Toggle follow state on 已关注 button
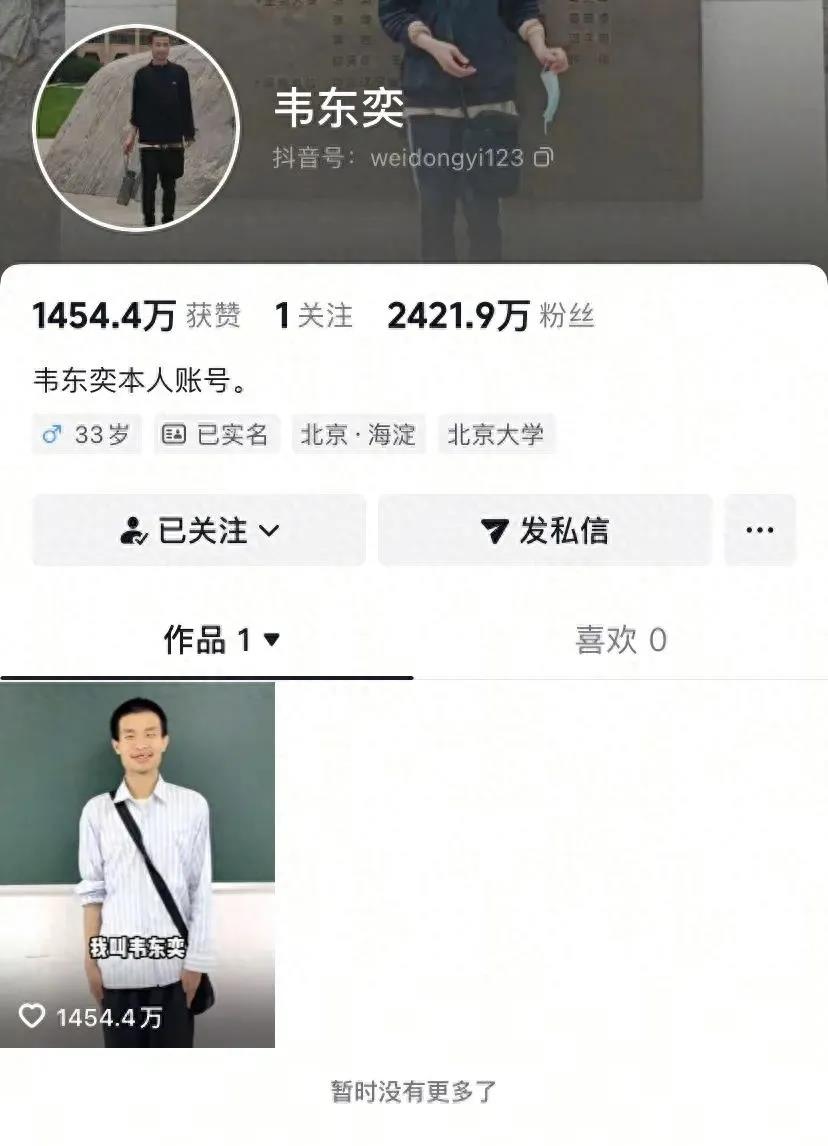This screenshot has height=1146, width=828. click(197, 531)
